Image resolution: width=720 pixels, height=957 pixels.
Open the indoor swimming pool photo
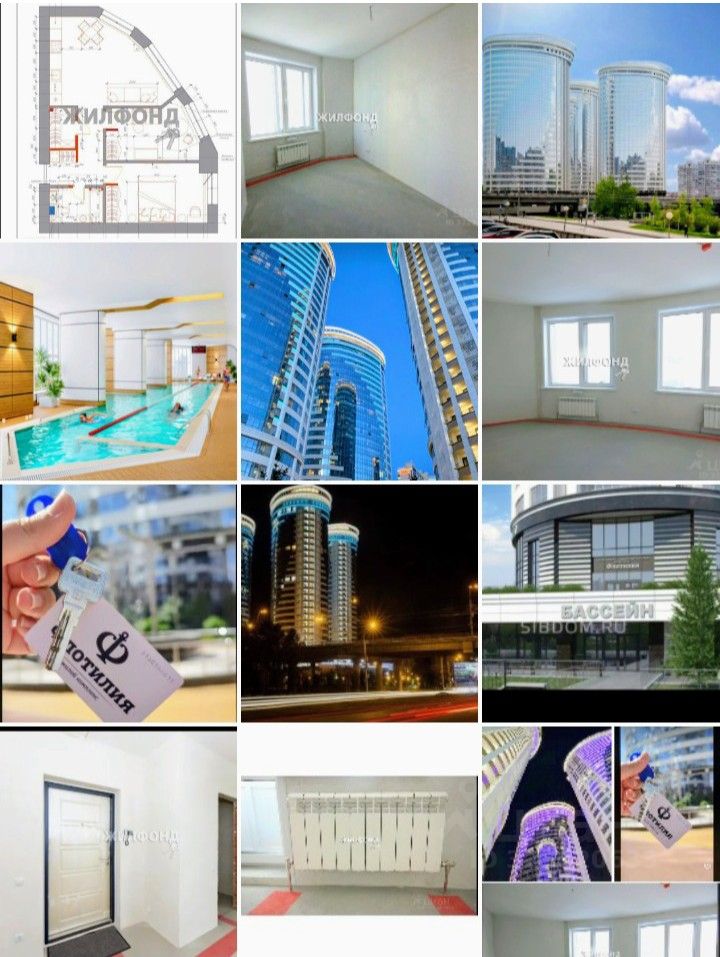point(119,361)
